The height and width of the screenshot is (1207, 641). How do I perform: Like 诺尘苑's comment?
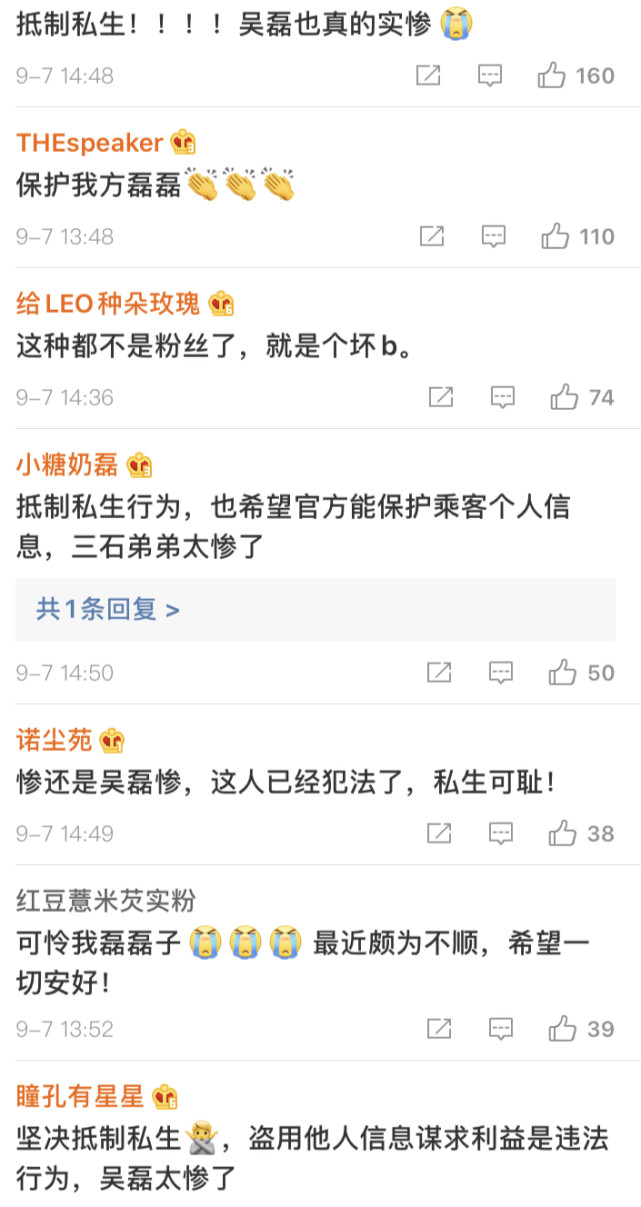click(x=563, y=833)
